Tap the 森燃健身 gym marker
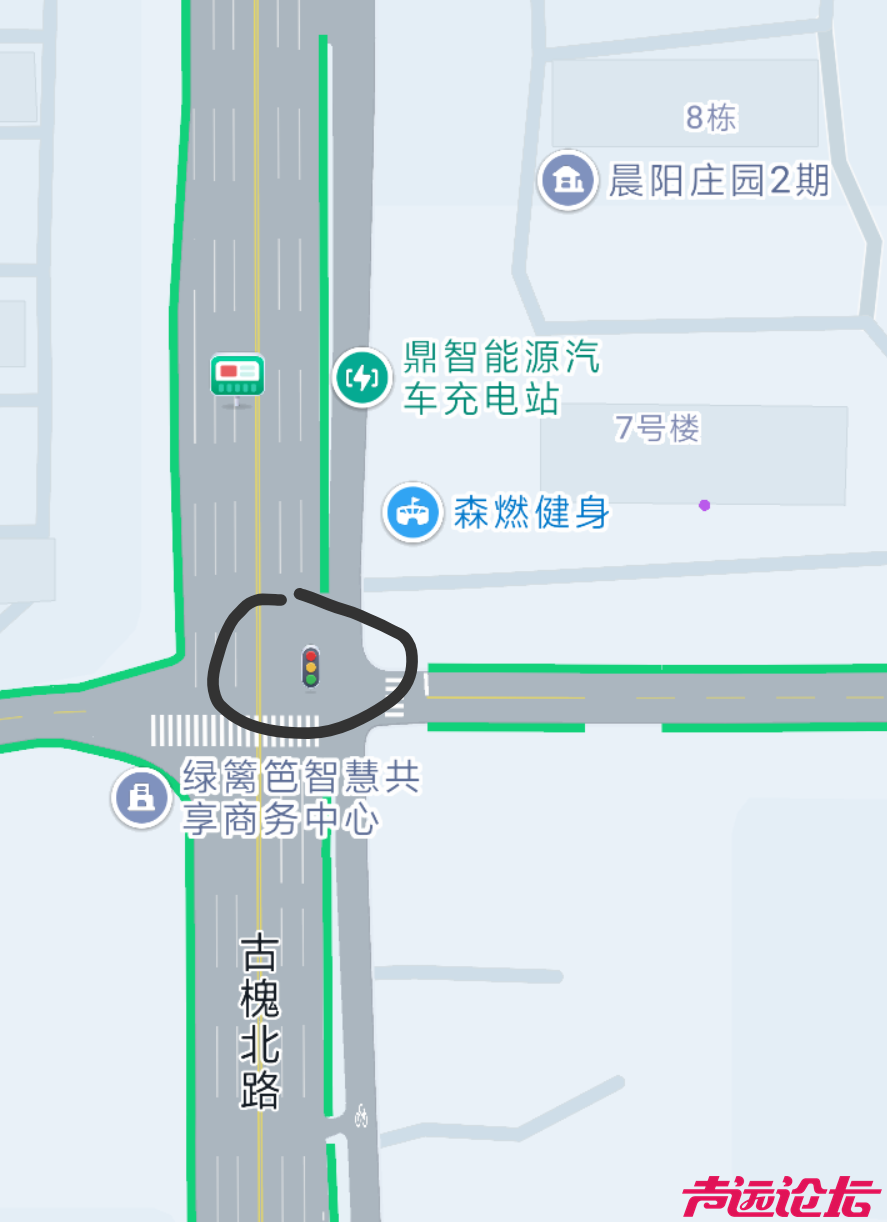 pyautogui.click(x=412, y=513)
